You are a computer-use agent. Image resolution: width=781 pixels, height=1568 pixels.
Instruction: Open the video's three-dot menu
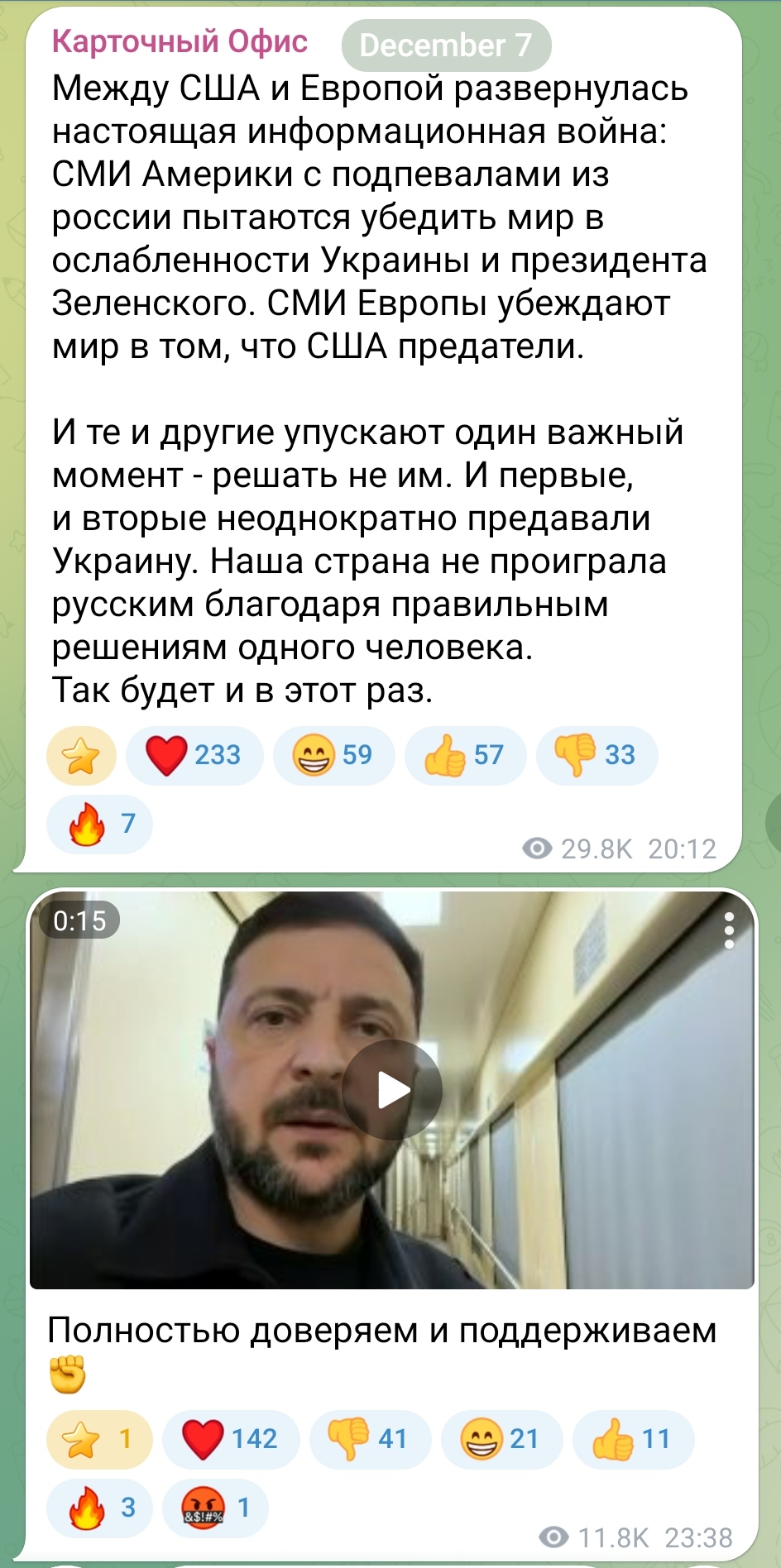coord(728,931)
